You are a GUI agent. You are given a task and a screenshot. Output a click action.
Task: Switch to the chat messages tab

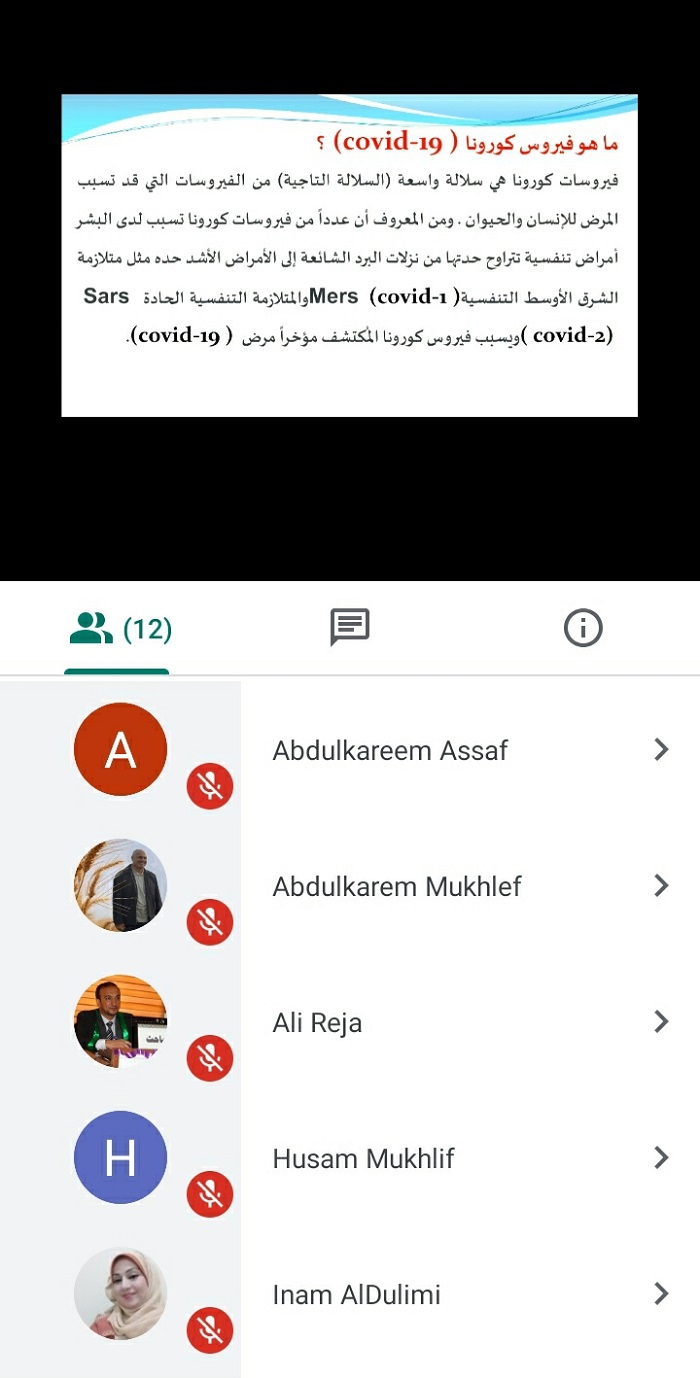click(x=350, y=628)
